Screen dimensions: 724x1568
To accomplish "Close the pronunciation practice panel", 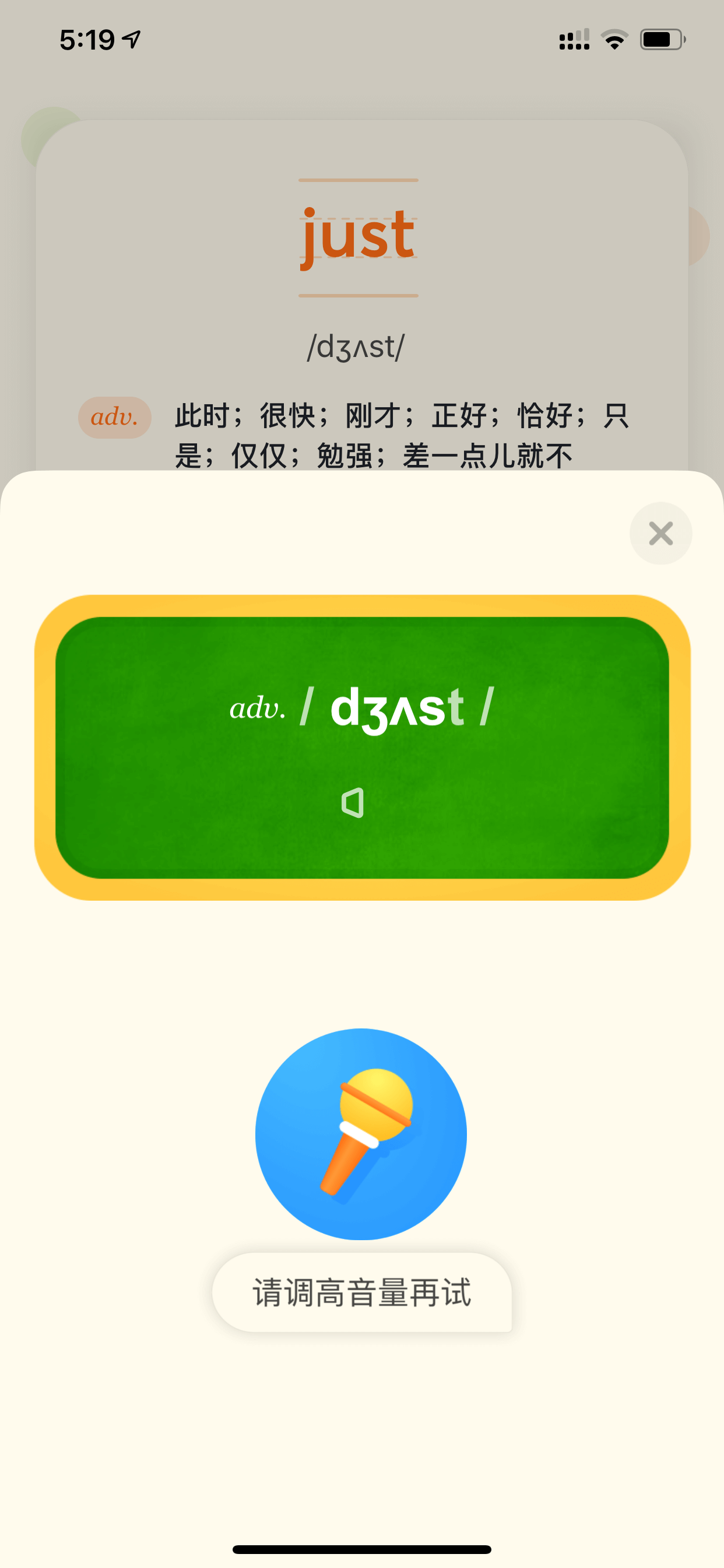I will [x=660, y=533].
